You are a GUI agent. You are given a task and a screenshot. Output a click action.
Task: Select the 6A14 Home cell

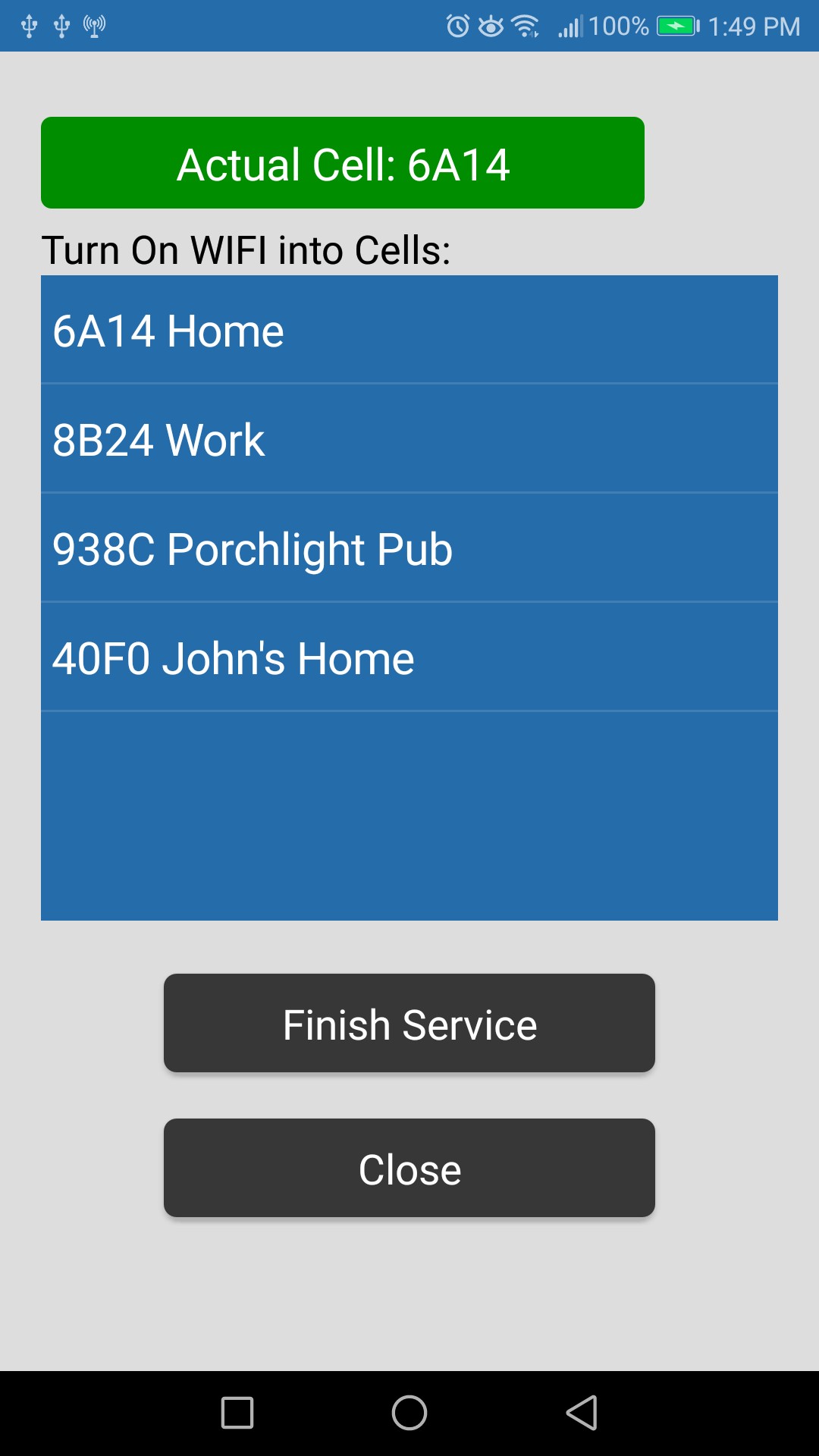pos(409,331)
